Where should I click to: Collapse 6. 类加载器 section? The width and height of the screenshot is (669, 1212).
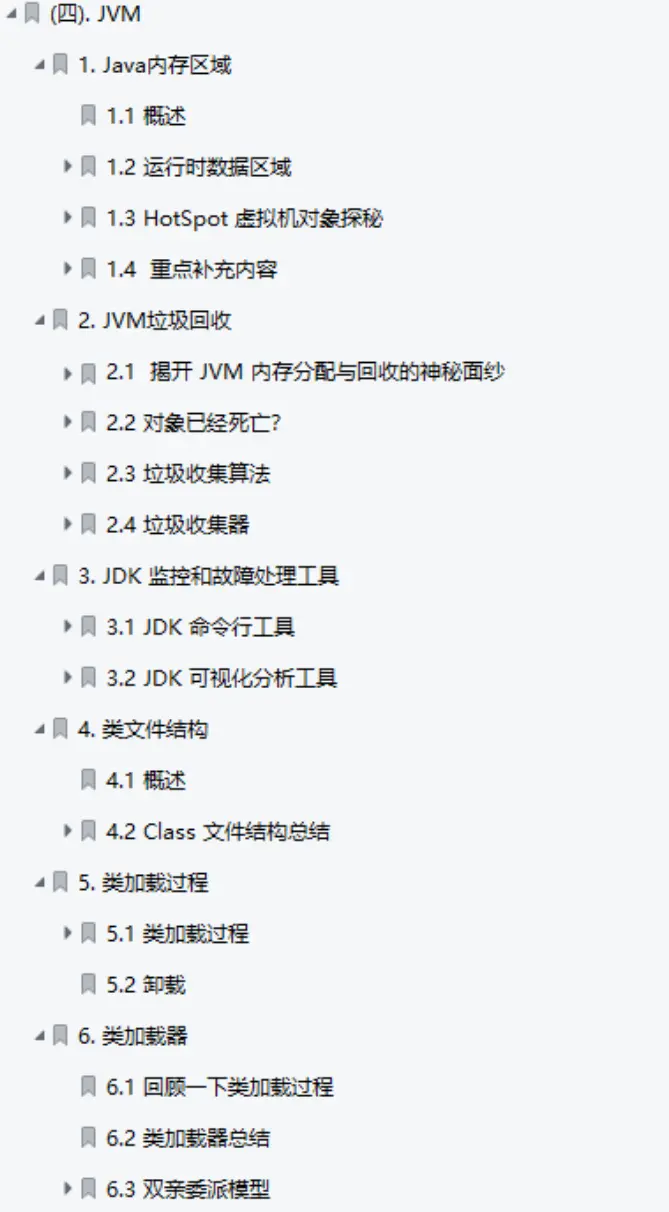39,1036
